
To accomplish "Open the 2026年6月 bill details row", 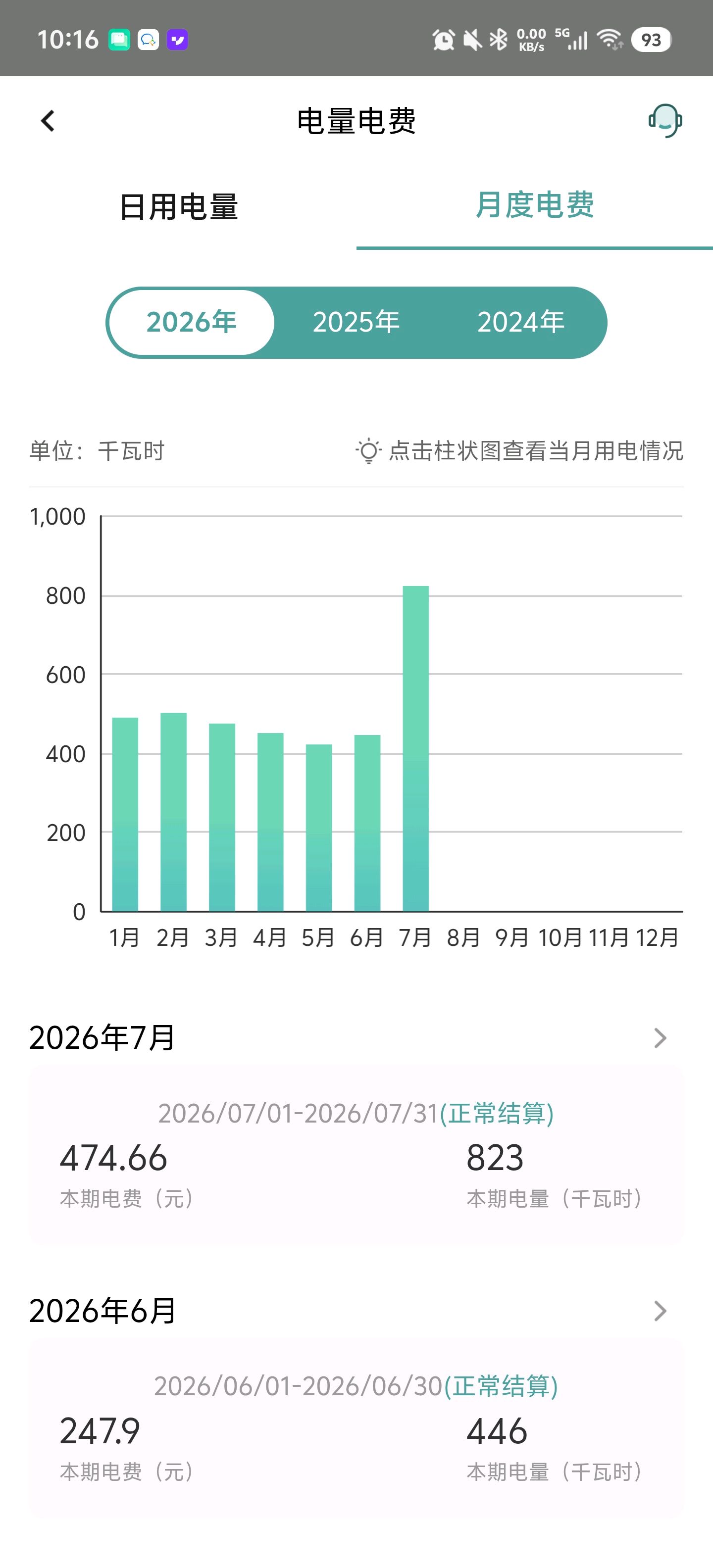I will click(356, 1311).
